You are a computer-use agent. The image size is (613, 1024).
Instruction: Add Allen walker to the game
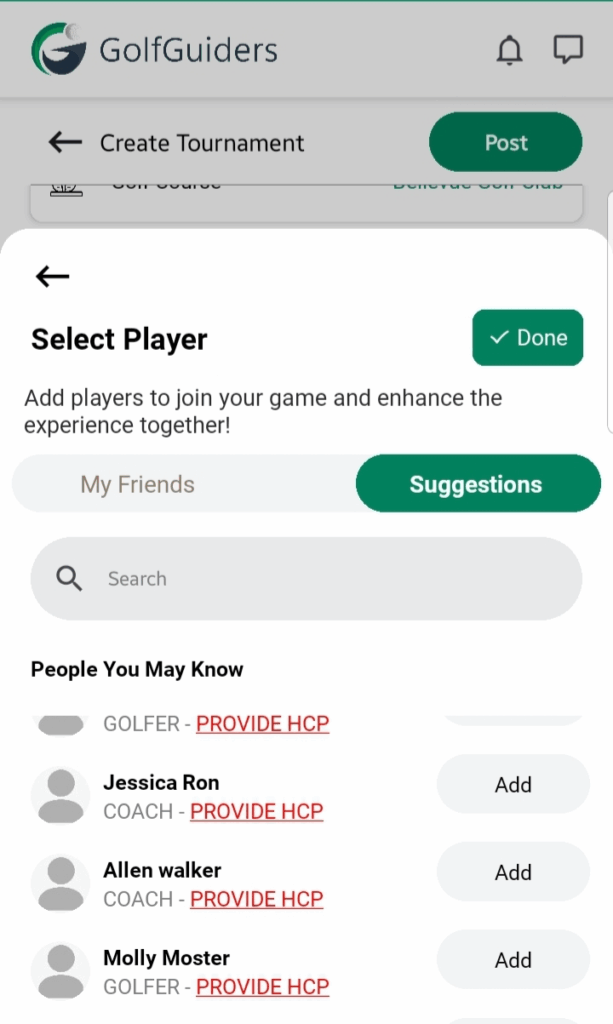tap(513, 873)
